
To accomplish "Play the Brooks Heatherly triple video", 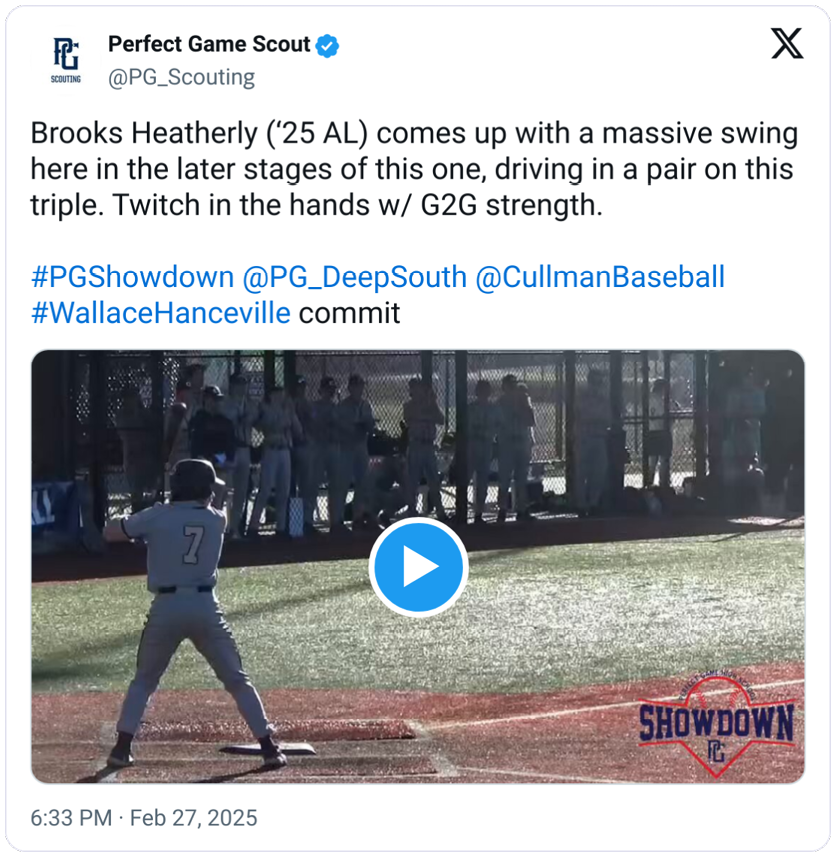I will pos(418,567).
